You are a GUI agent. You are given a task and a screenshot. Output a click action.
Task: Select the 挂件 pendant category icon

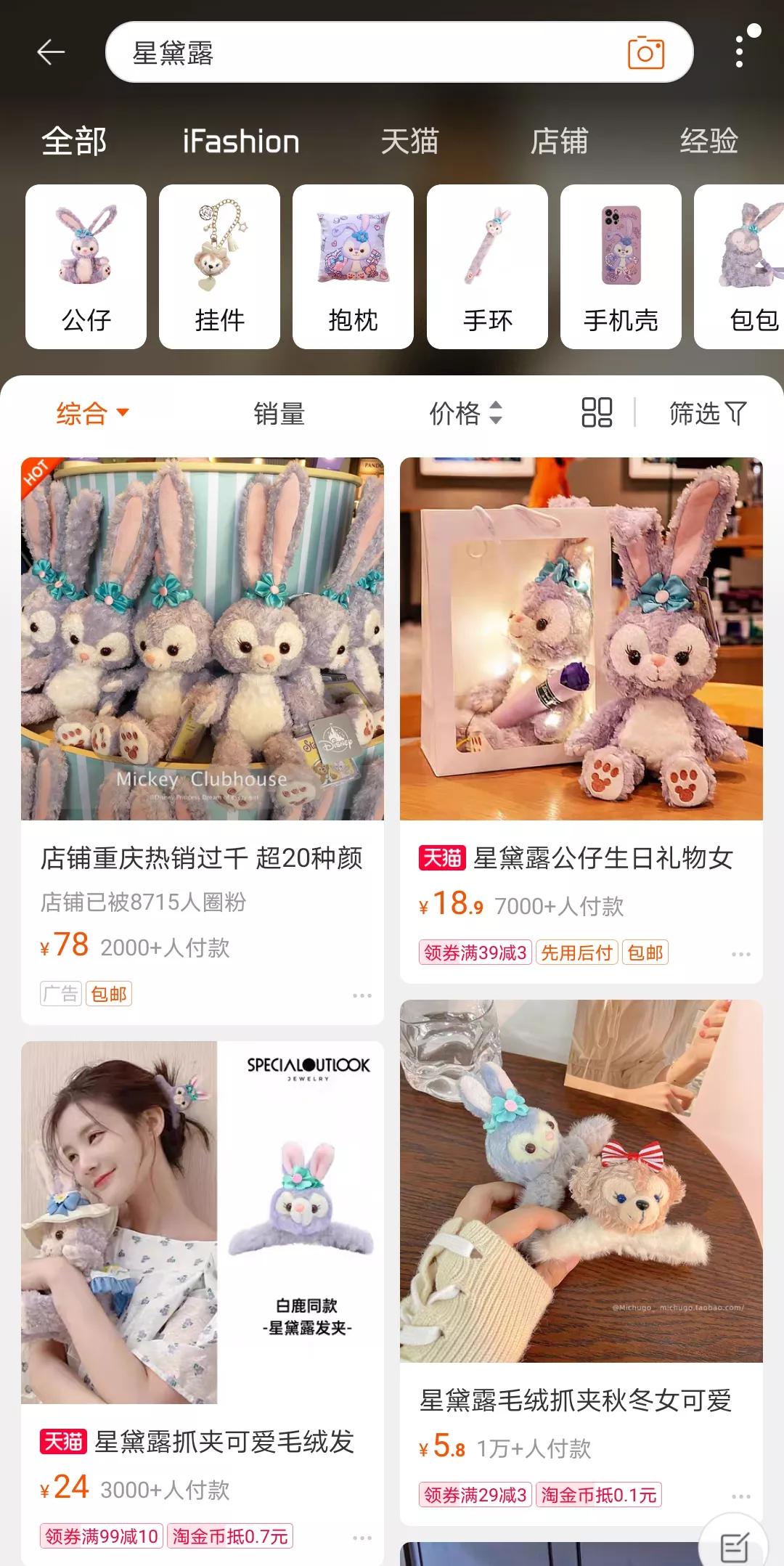tap(219, 261)
